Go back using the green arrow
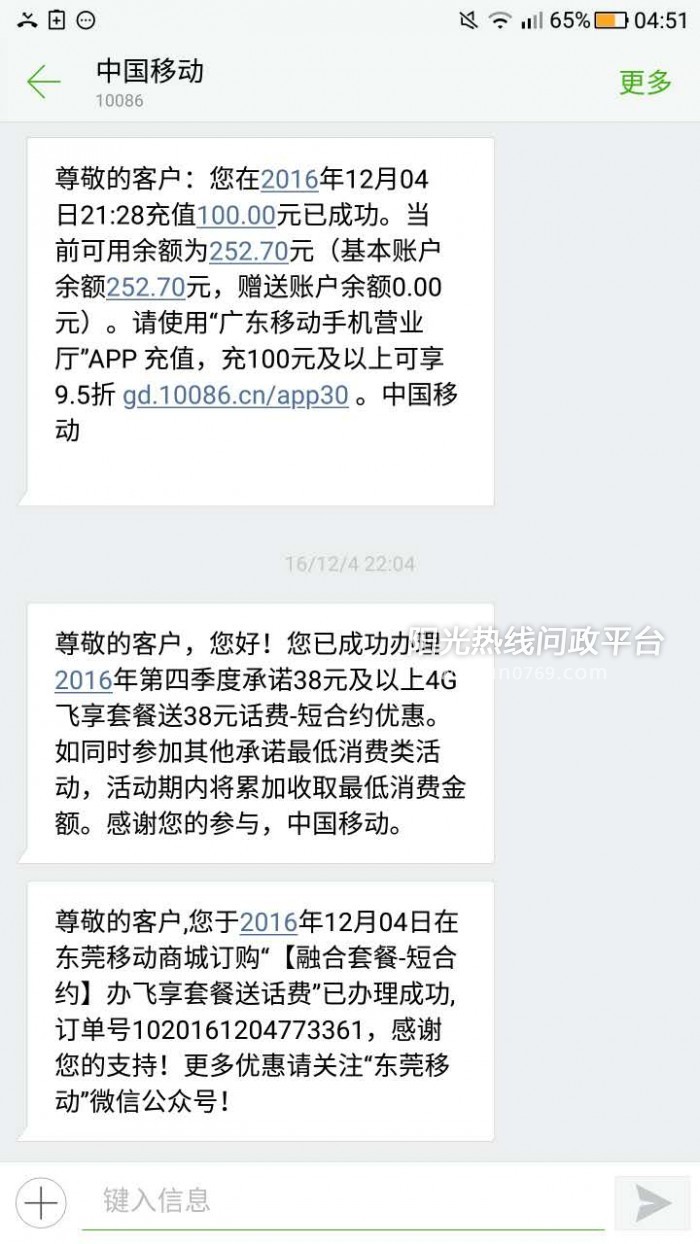The width and height of the screenshot is (700, 1244). pyautogui.click(x=44, y=82)
